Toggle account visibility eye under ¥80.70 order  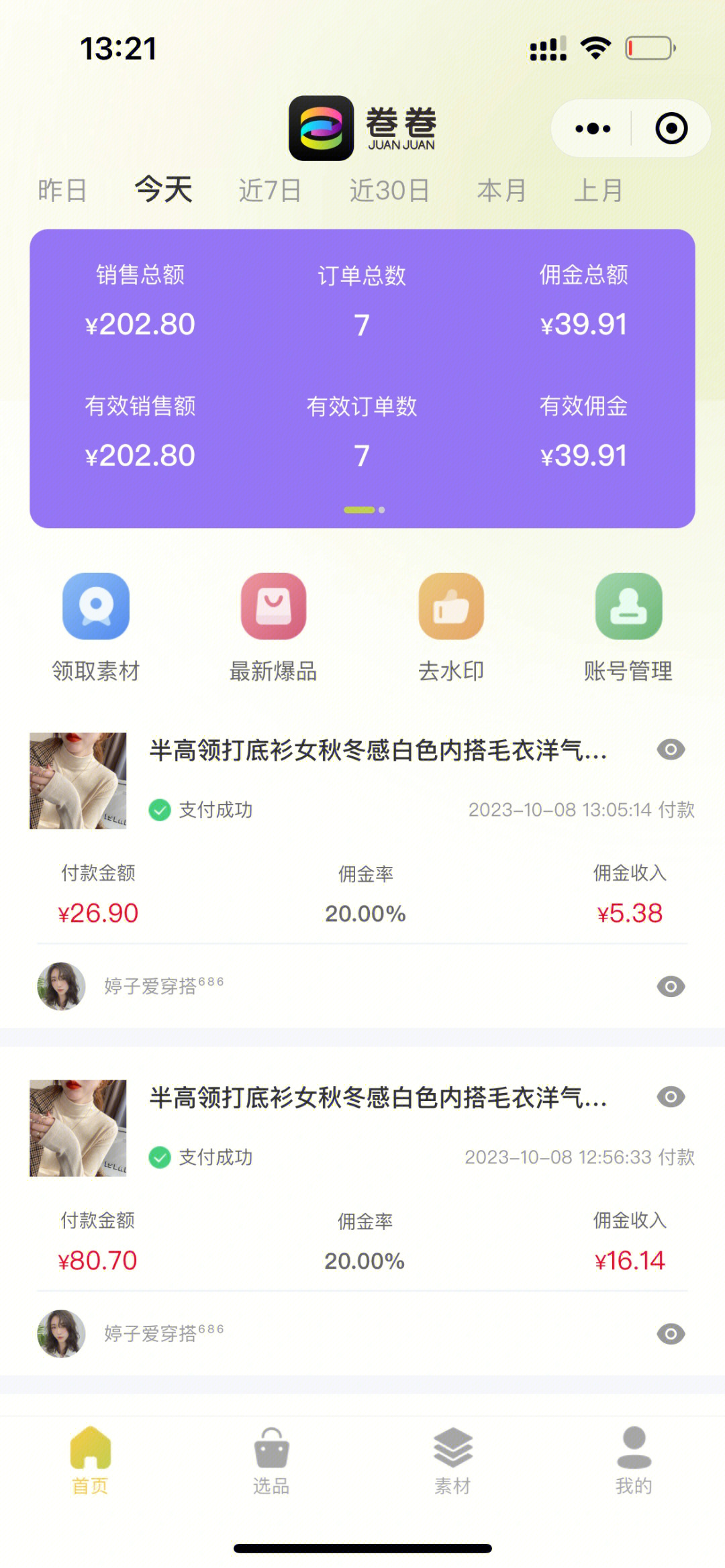tap(671, 1334)
